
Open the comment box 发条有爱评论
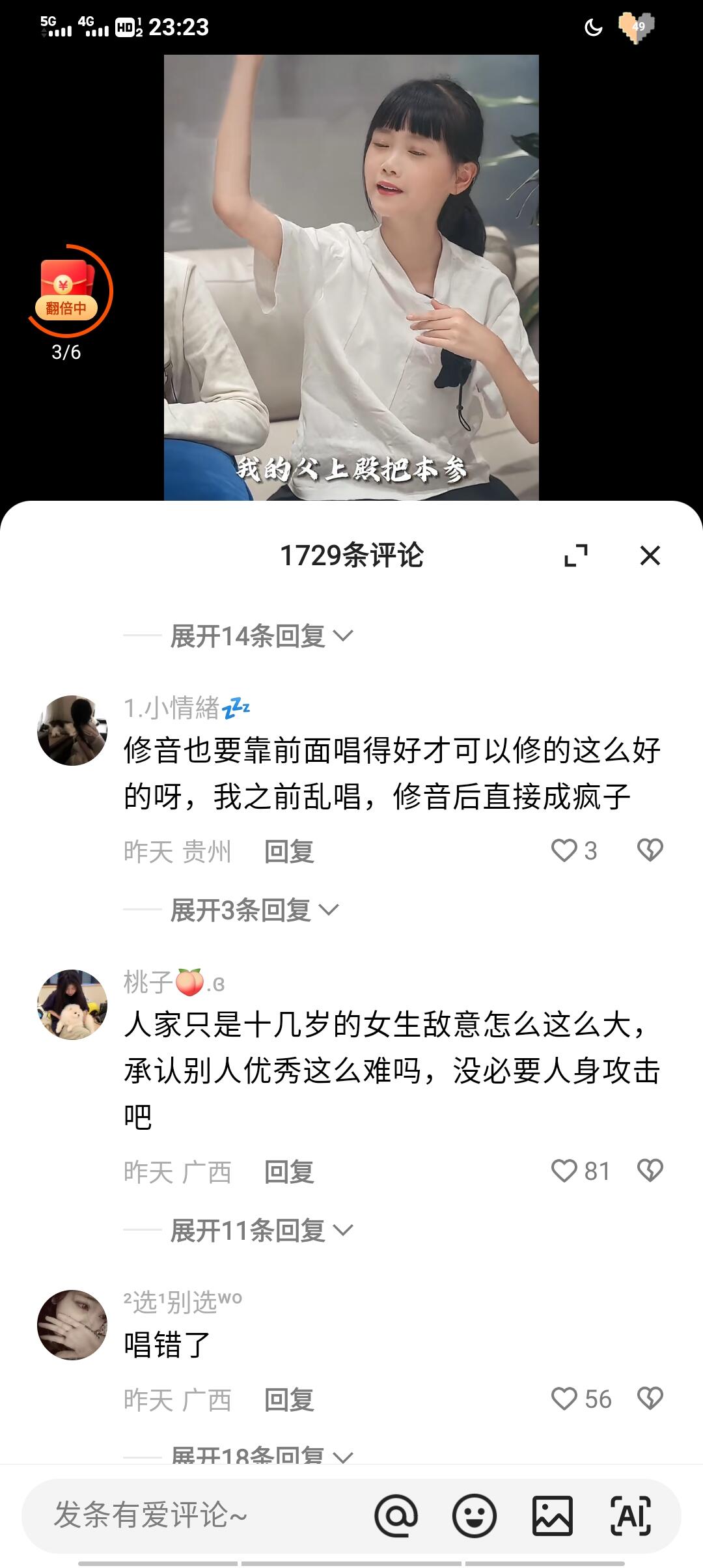point(195,1515)
